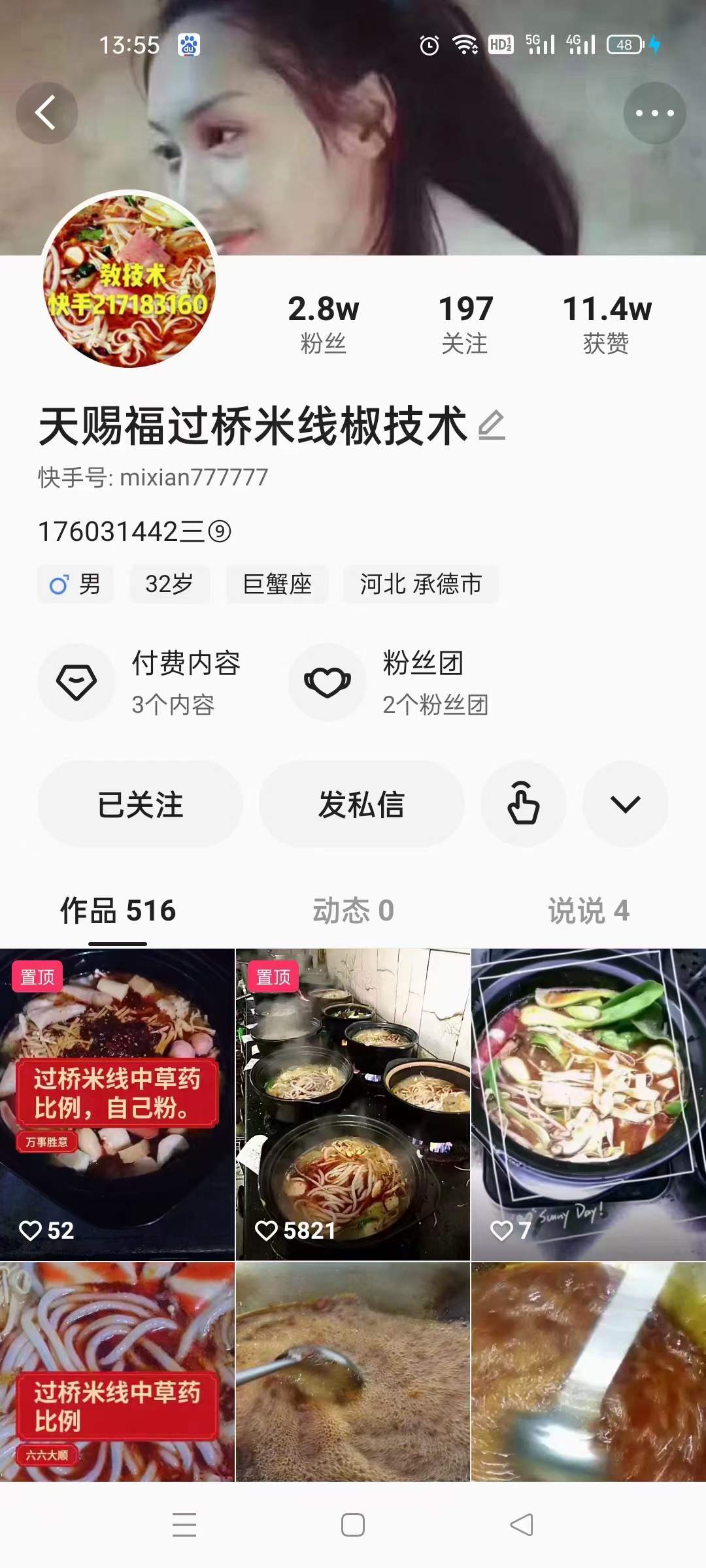This screenshot has width=706, height=1568.
Task: Open the 粉丝 followers count
Action: point(325,320)
